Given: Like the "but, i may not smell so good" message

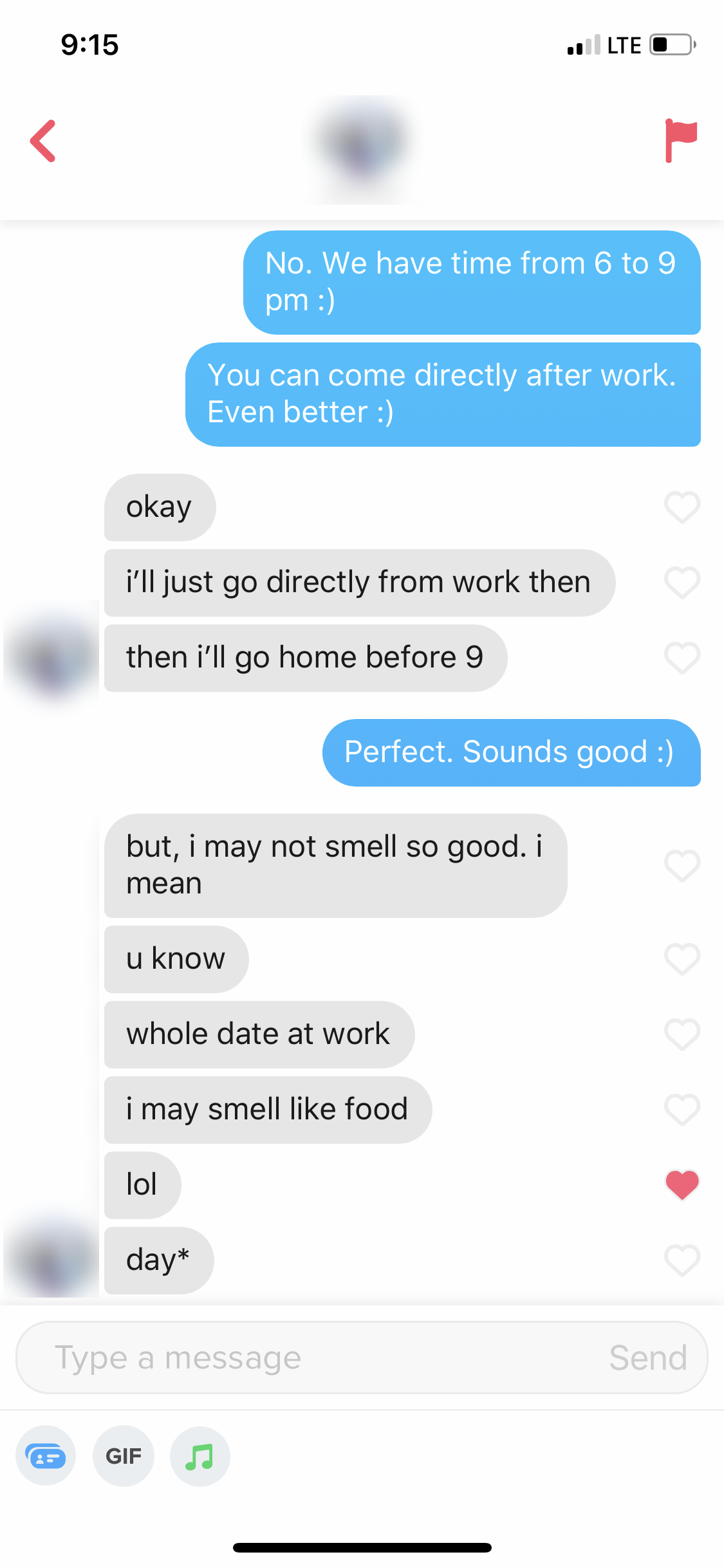Looking at the screenshot, I should tap(682, 866).
